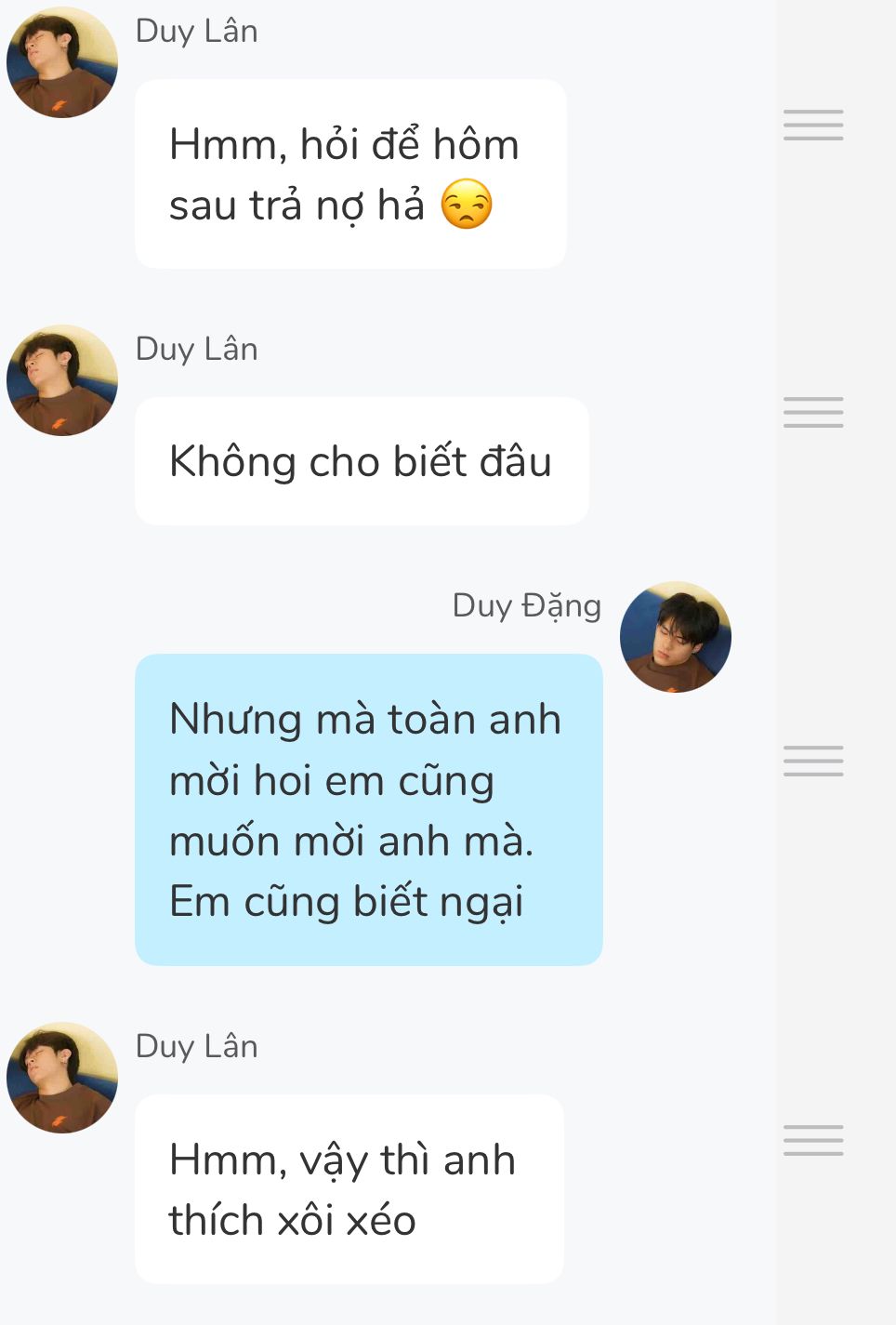Select the message "Không cho biết đâu"
896x1325 pixels.
coord(361,461)
